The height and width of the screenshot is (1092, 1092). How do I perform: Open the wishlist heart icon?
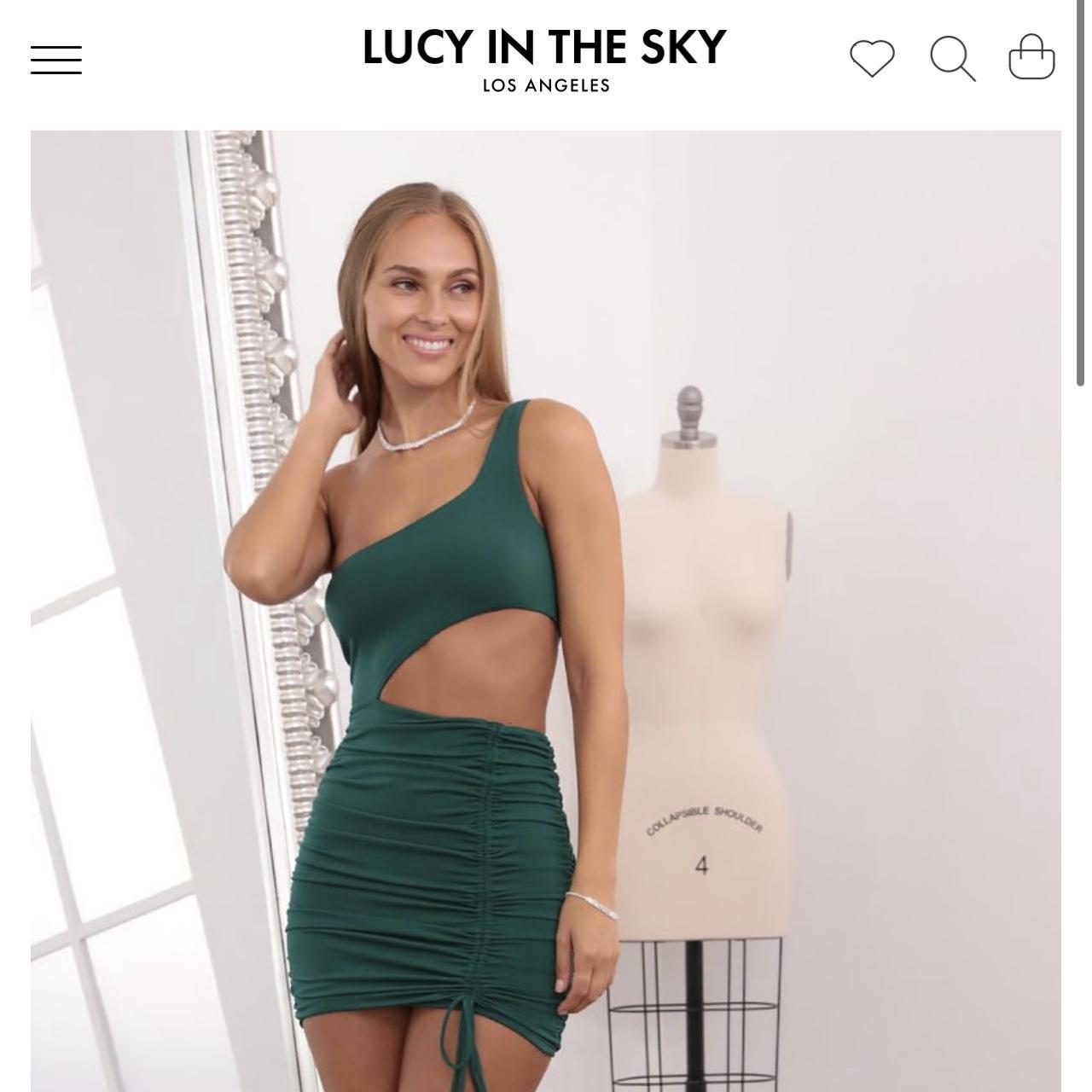872,59
